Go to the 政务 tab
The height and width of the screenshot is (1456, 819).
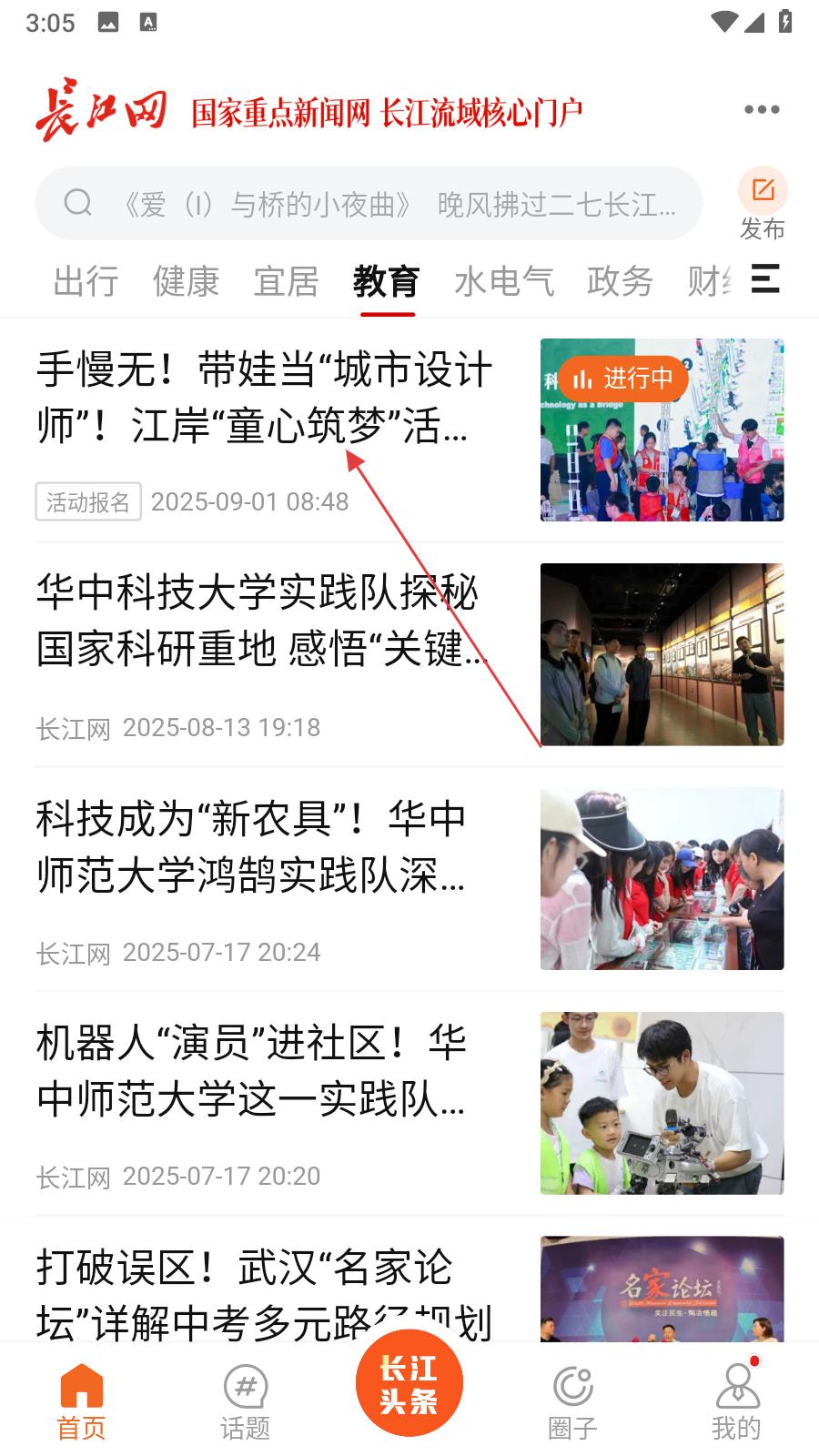coord(620,281)
